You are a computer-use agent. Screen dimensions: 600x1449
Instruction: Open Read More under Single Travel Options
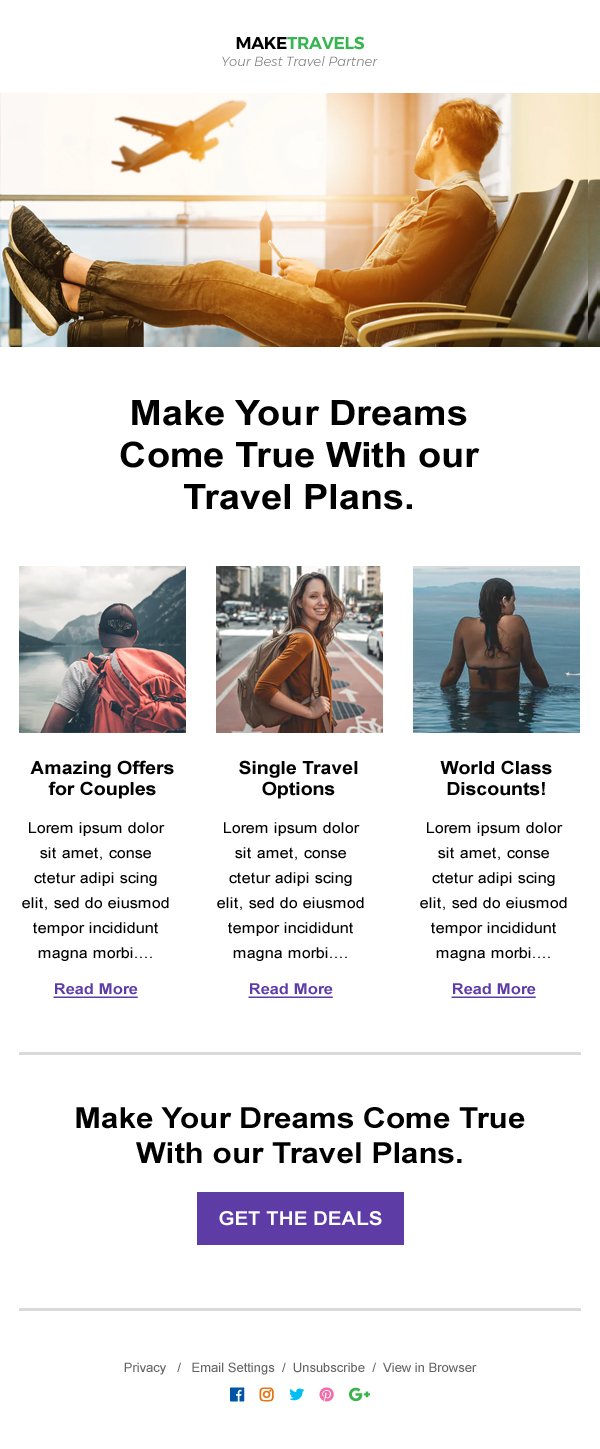[x=291, y=989]
